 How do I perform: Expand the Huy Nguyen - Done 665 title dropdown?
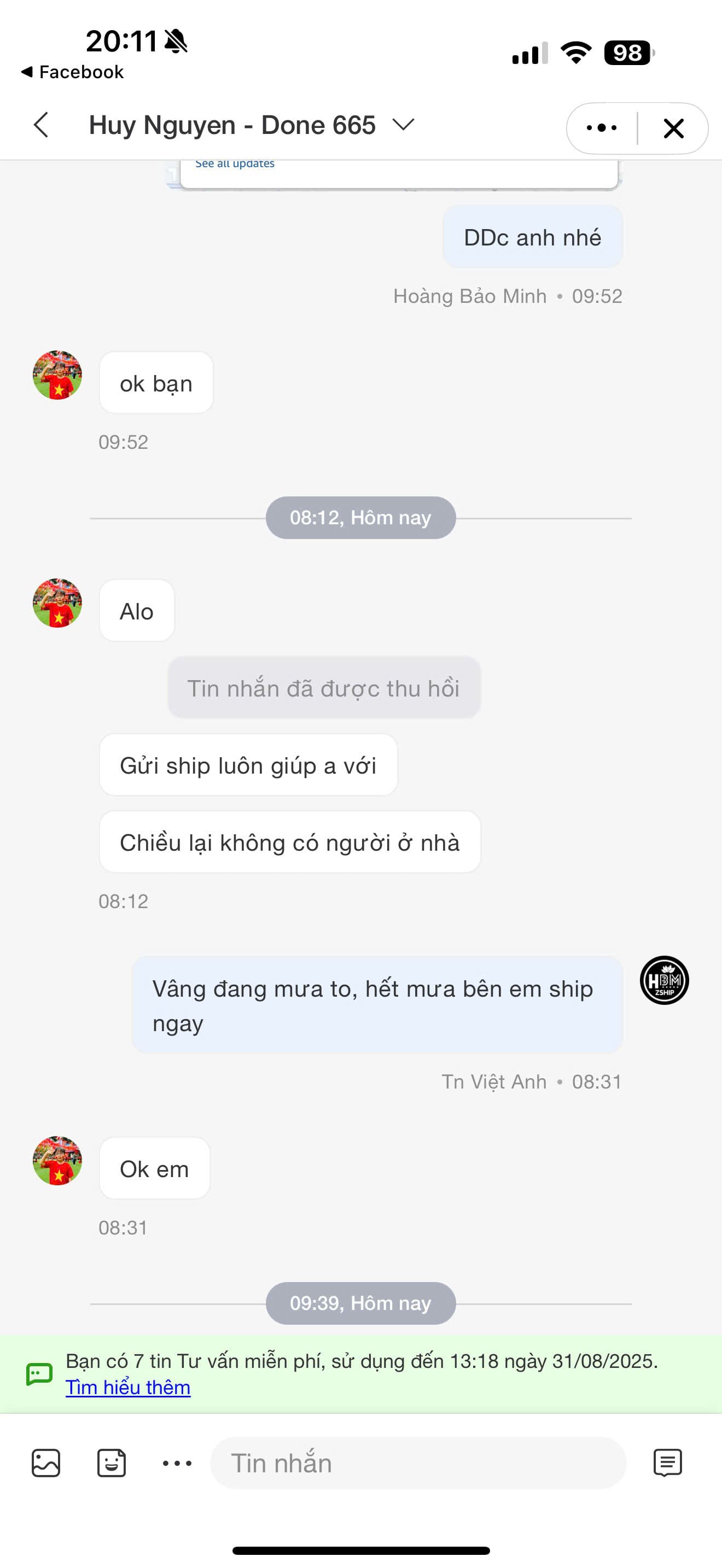403,125
